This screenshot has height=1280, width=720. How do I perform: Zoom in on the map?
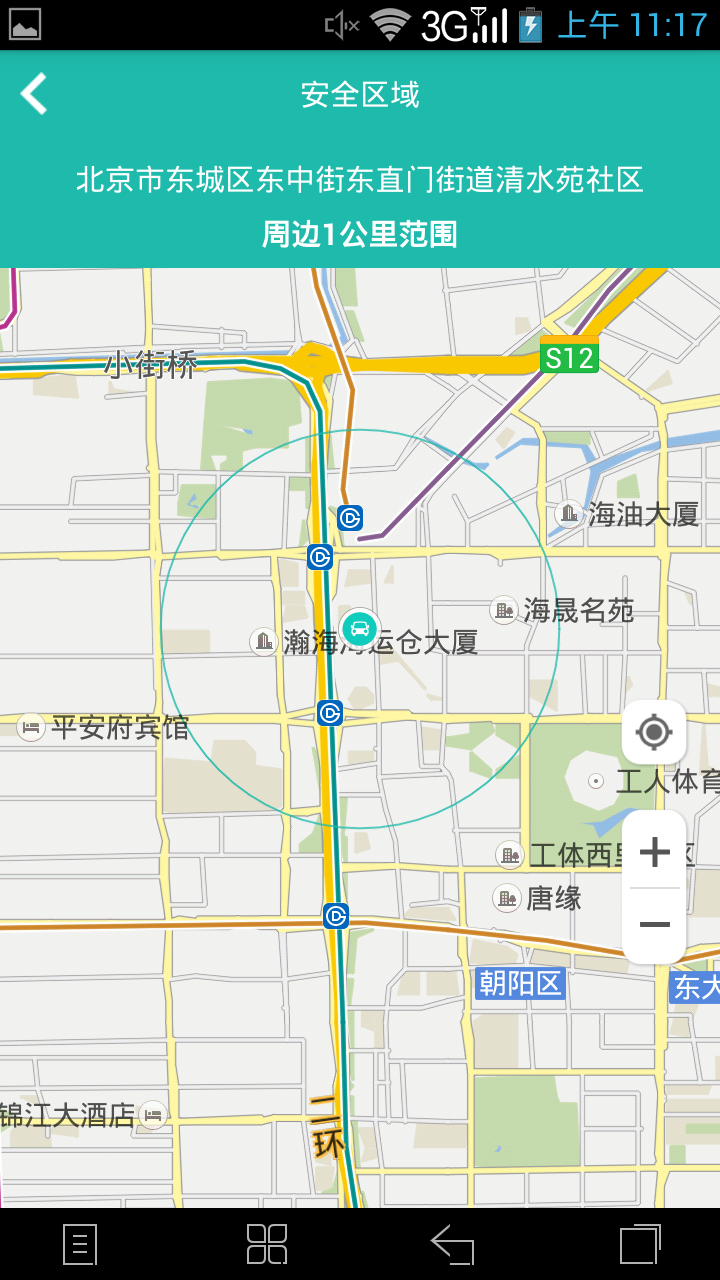click(x=654, y=852)
